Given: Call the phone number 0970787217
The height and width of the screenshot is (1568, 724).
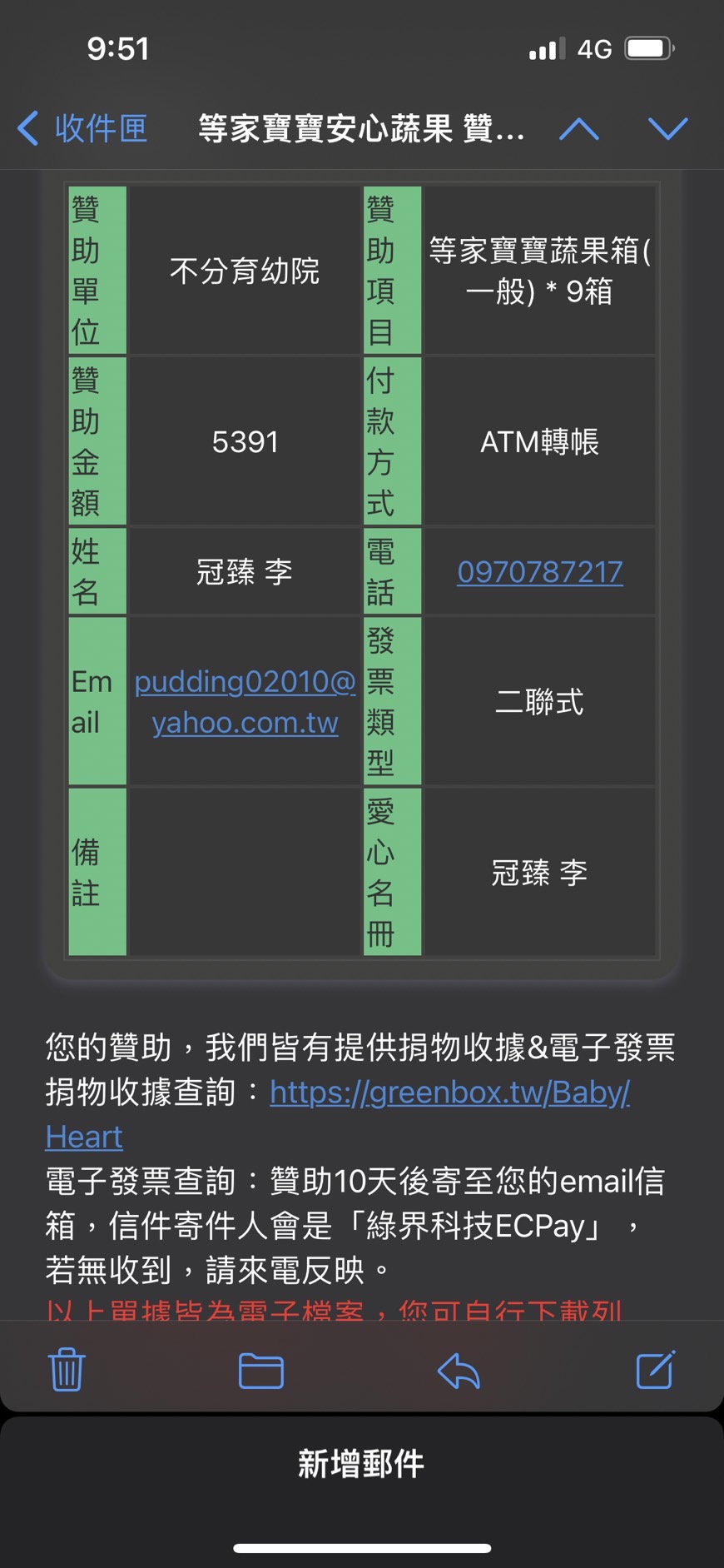Looking at the screenshot, I should point(539,572).
